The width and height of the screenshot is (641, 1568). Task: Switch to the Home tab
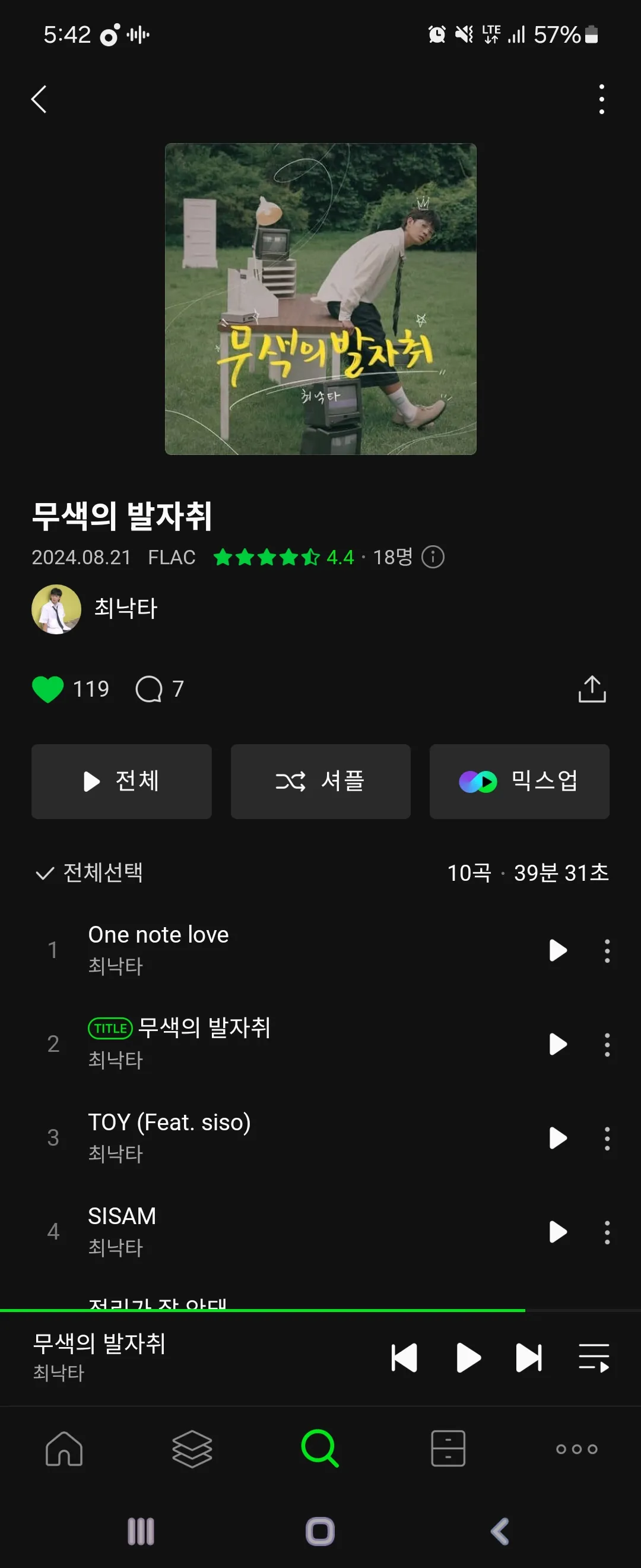(x=65, y=1449)
